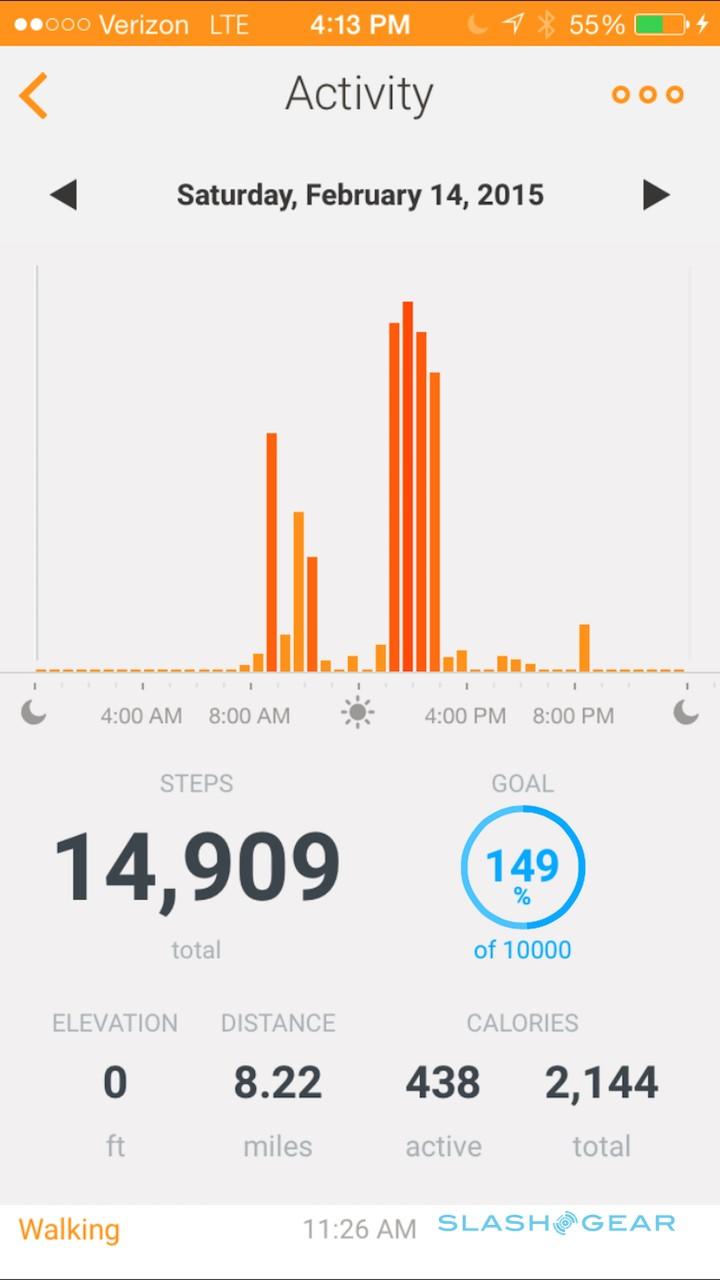Go back from the Activity screen
The image size is (720, 1280).
[x=33, y=96]
